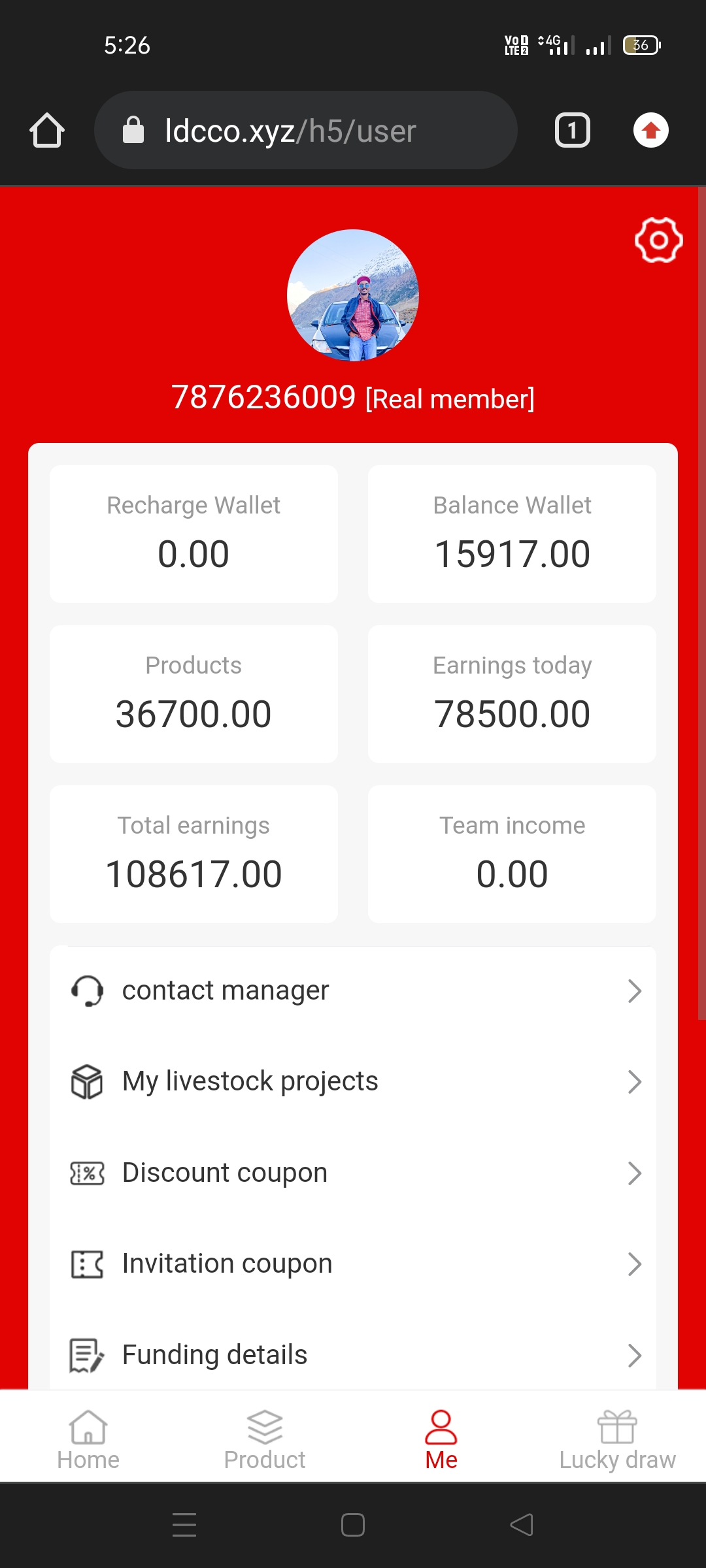Screen dimensions: 706x1568
Task: Tap the browser home icon
Action: point(47,131)
